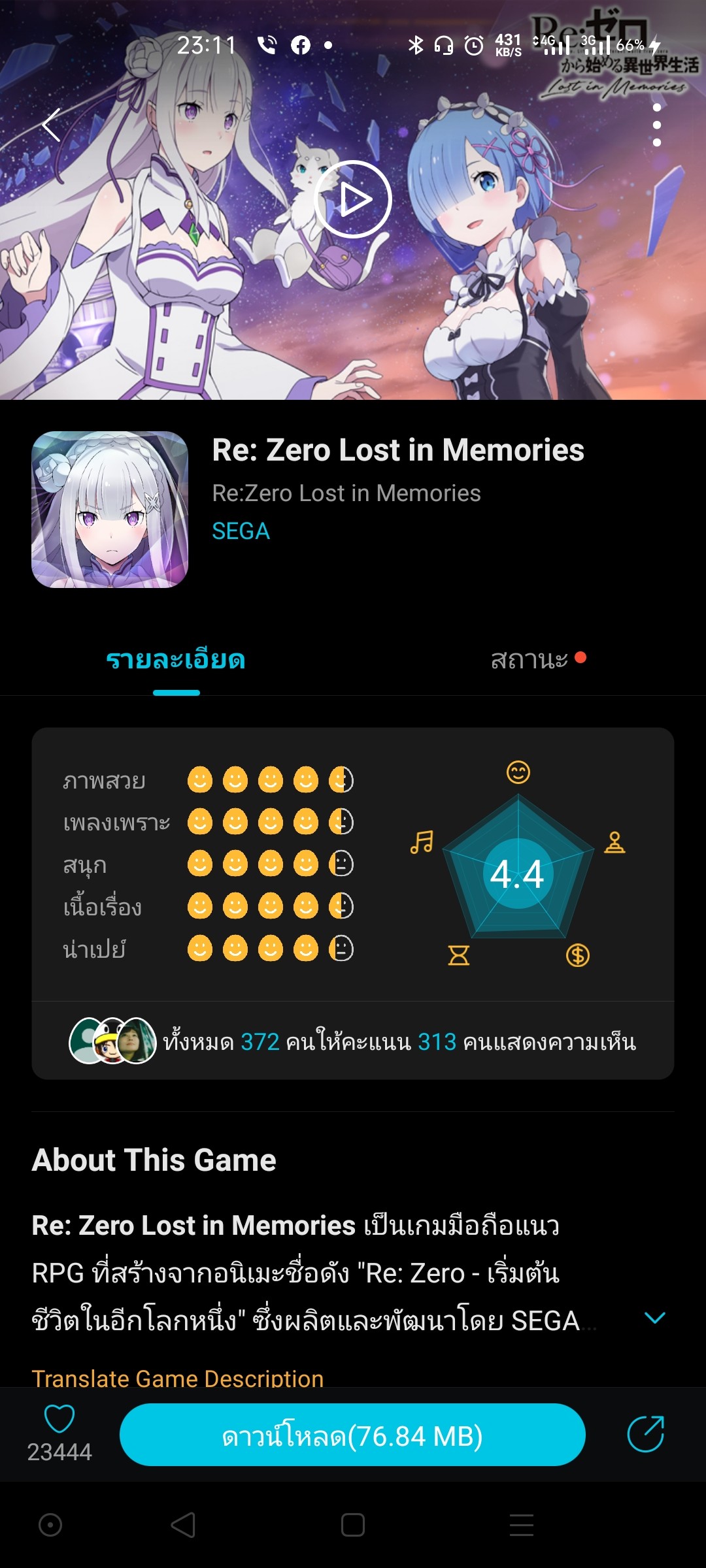Open the SEGA developer page
This screenshot has height=1568, width=706.
point(241,531)
